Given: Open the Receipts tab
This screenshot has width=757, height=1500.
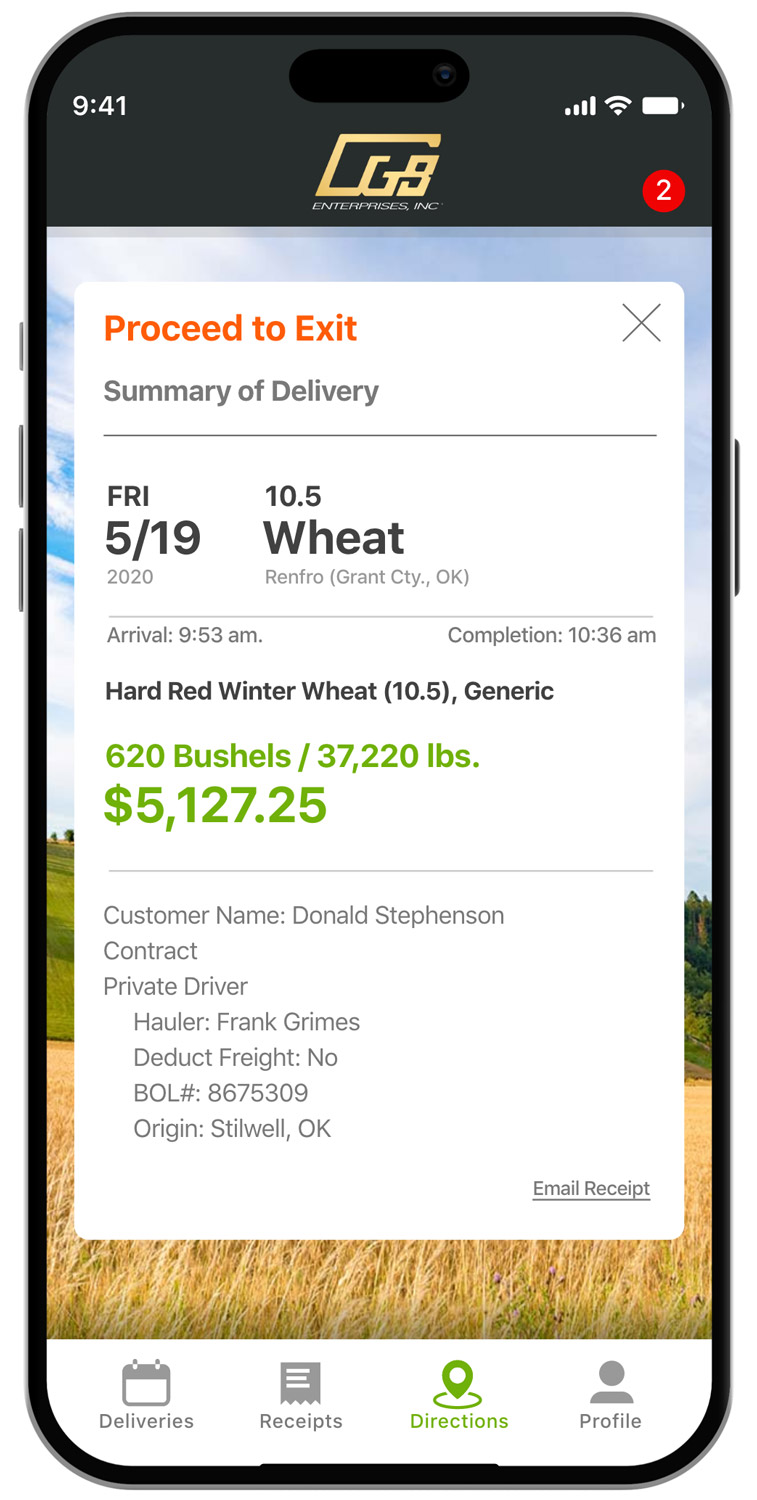Looking at the screenshot, I should tap(300, 1396).
